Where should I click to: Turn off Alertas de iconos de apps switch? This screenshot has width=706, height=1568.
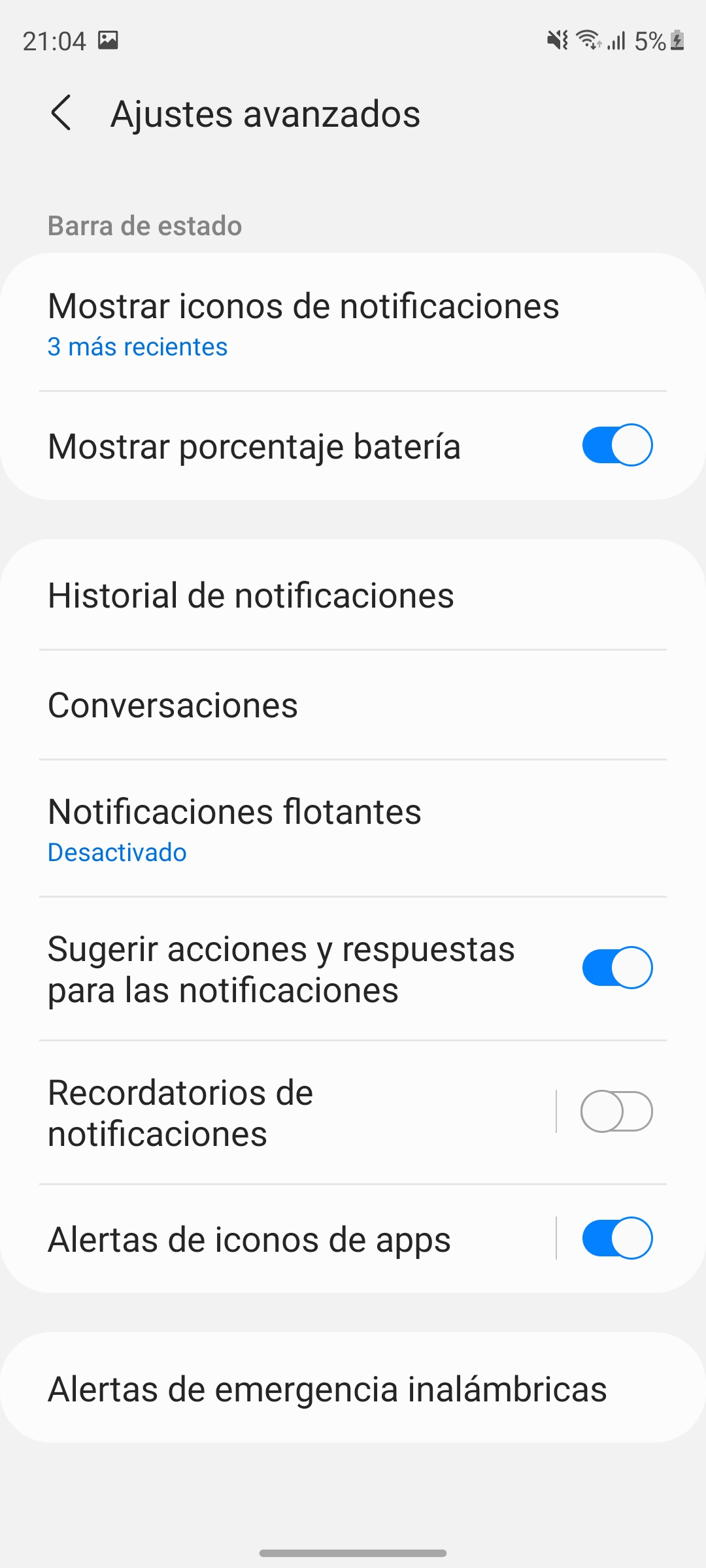pyautogui.click(x=617, y=1238)
